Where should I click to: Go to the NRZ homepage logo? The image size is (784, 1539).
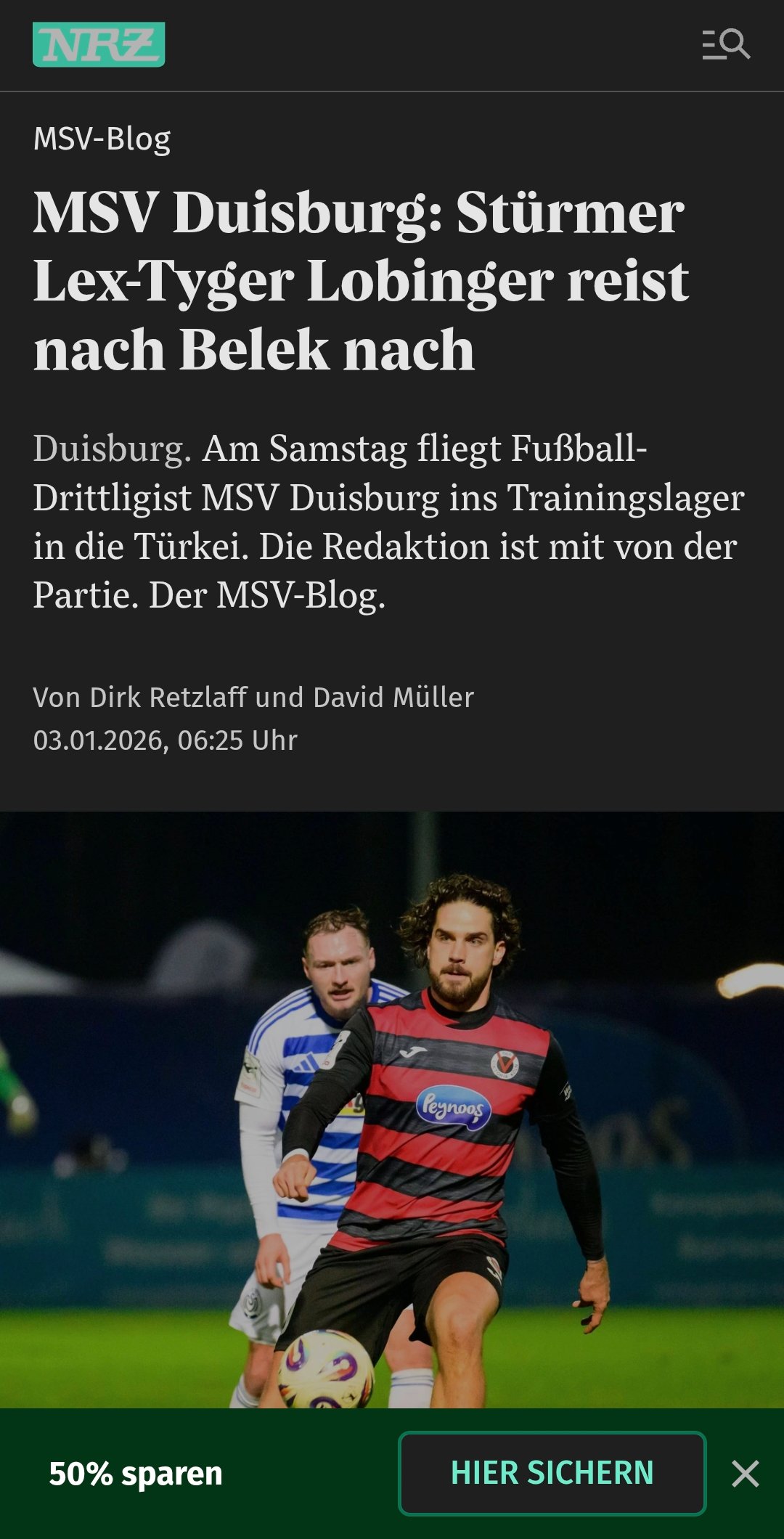tap(99, 45)
